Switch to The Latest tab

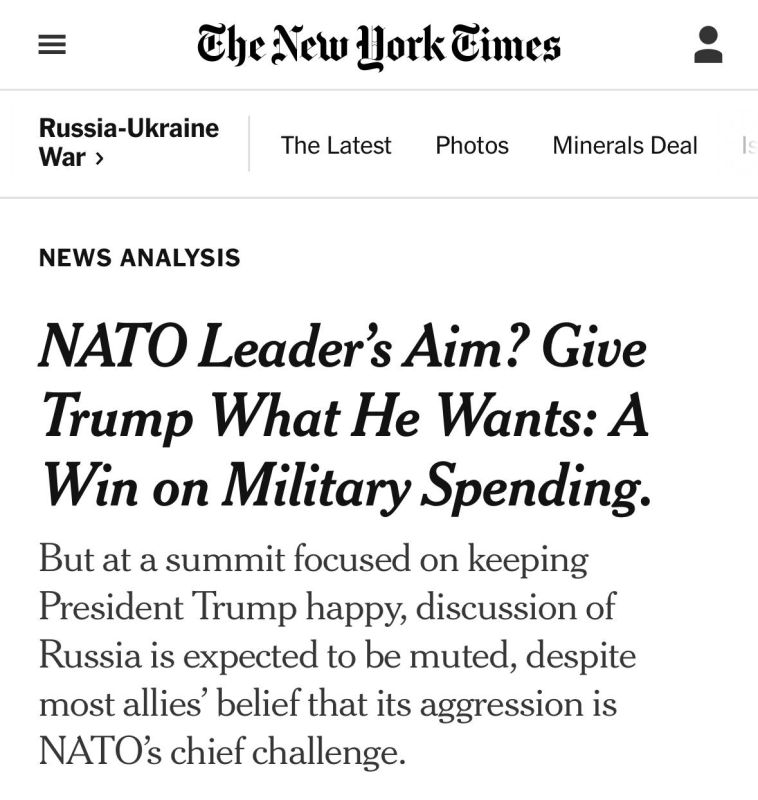pyautogui.click(x=336, y=146)
